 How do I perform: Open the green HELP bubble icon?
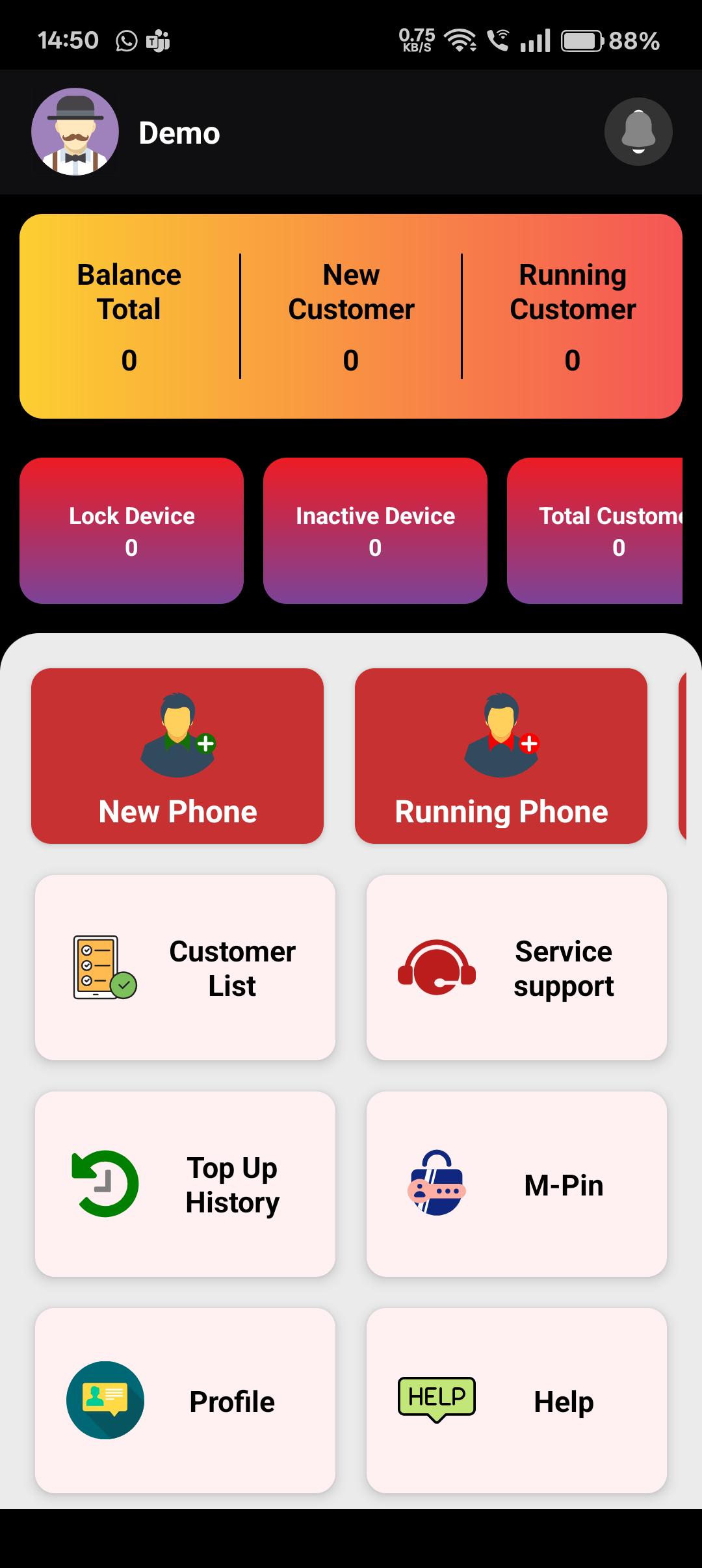[437, 1398]
